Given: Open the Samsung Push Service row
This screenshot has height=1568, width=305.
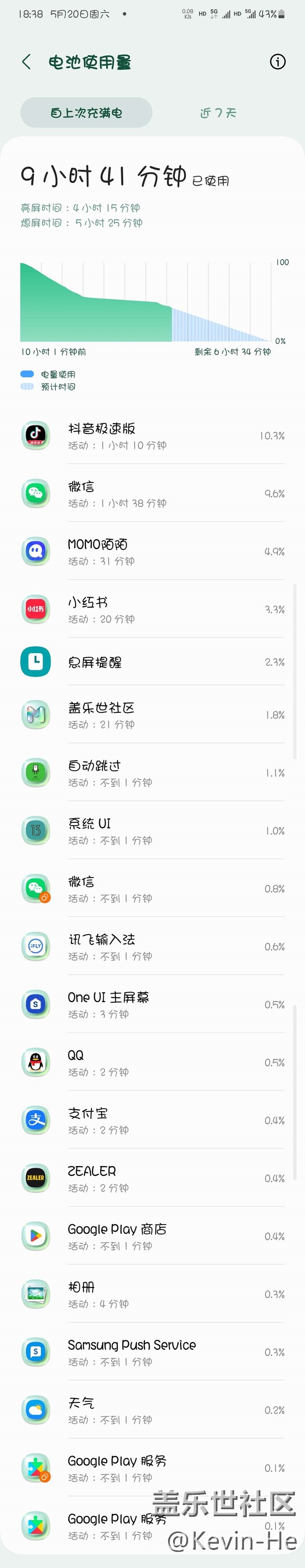Looking at the screenshot, I should coord(152,1352).
